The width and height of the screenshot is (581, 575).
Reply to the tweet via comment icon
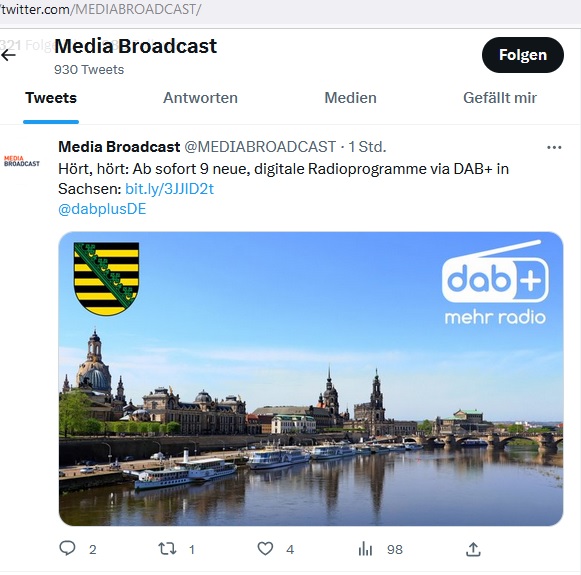pos(67,549)
